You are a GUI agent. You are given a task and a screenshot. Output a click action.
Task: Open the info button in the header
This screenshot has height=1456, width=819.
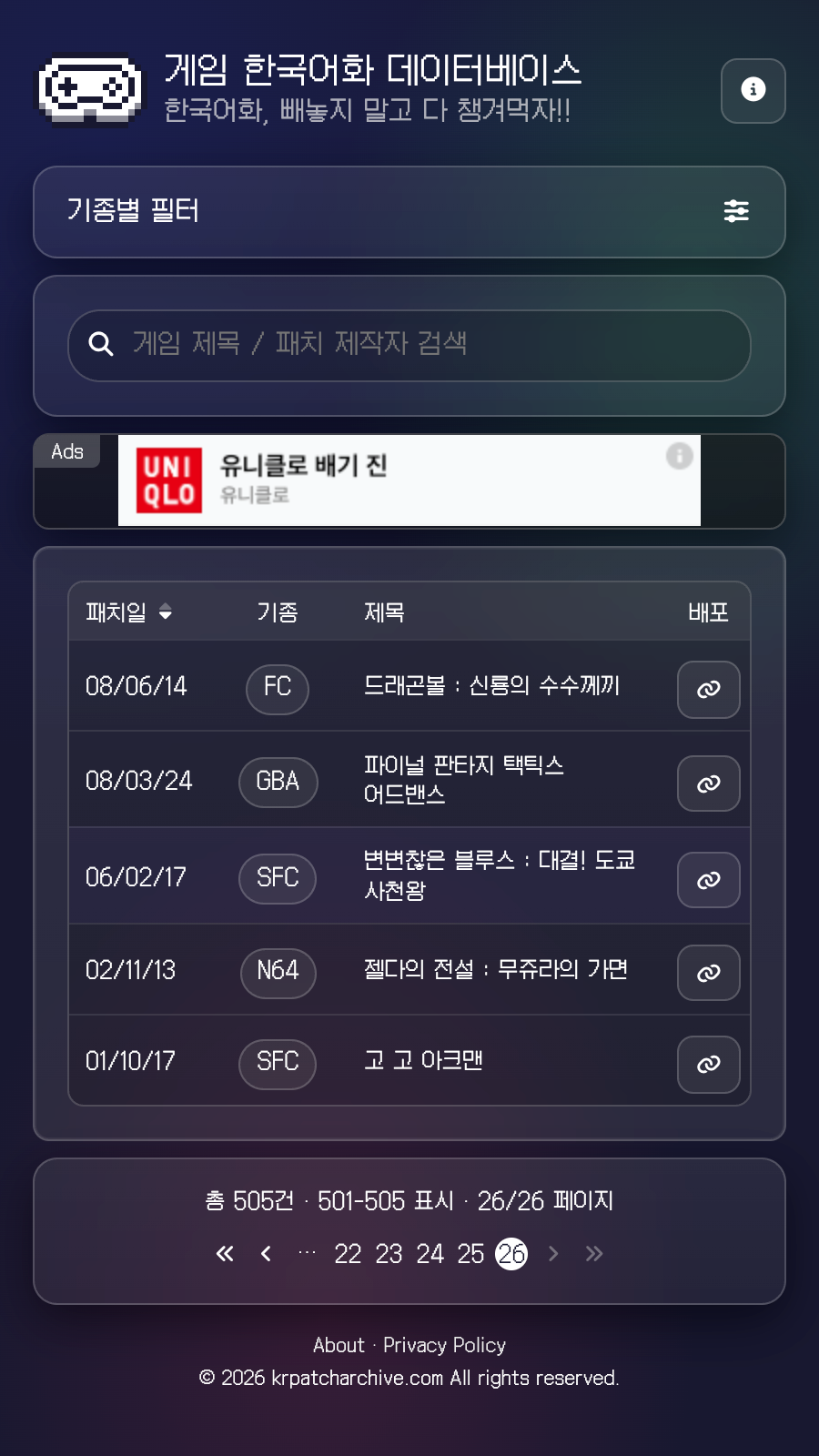753,91
